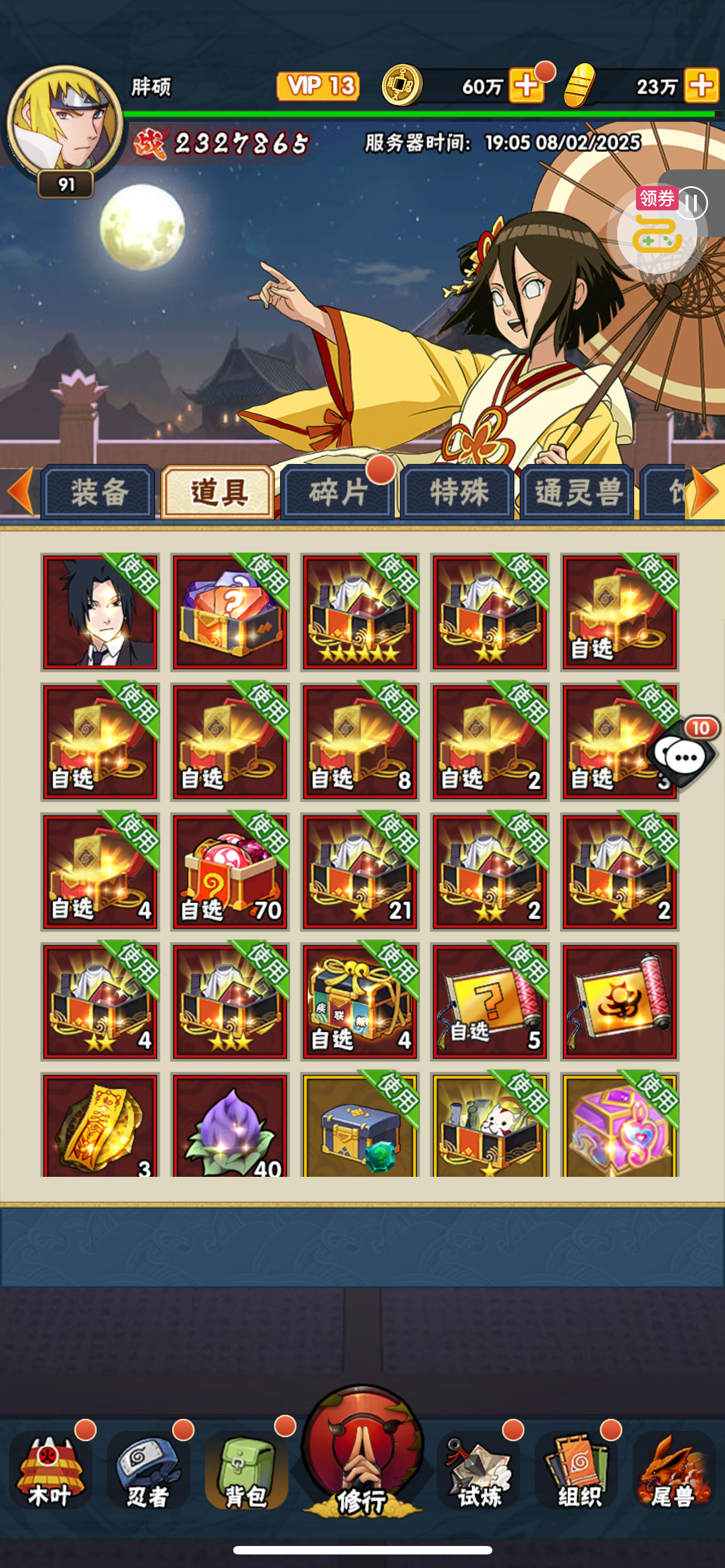Open the 修行 center button
Viewport: 725px width, 1568px height.
(x=362, y=1452)
